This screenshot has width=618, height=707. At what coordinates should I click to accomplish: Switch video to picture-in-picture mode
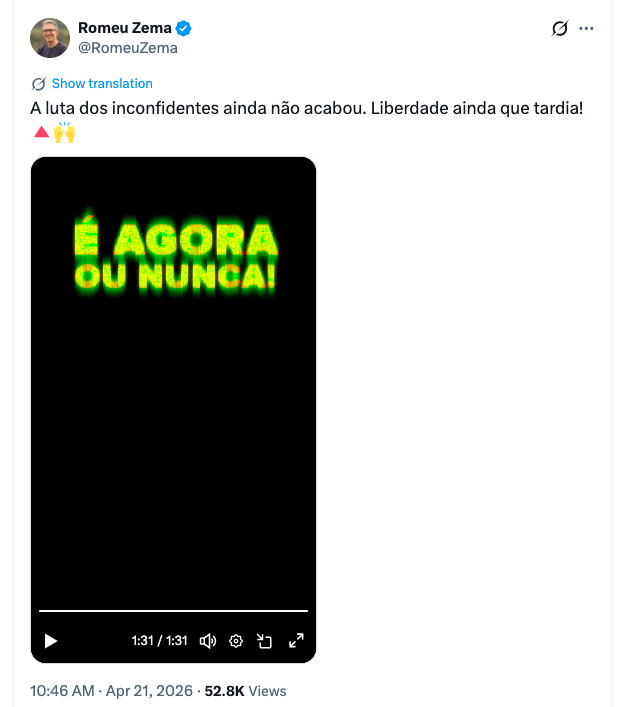pyautogui.click(x=265, y=641)
